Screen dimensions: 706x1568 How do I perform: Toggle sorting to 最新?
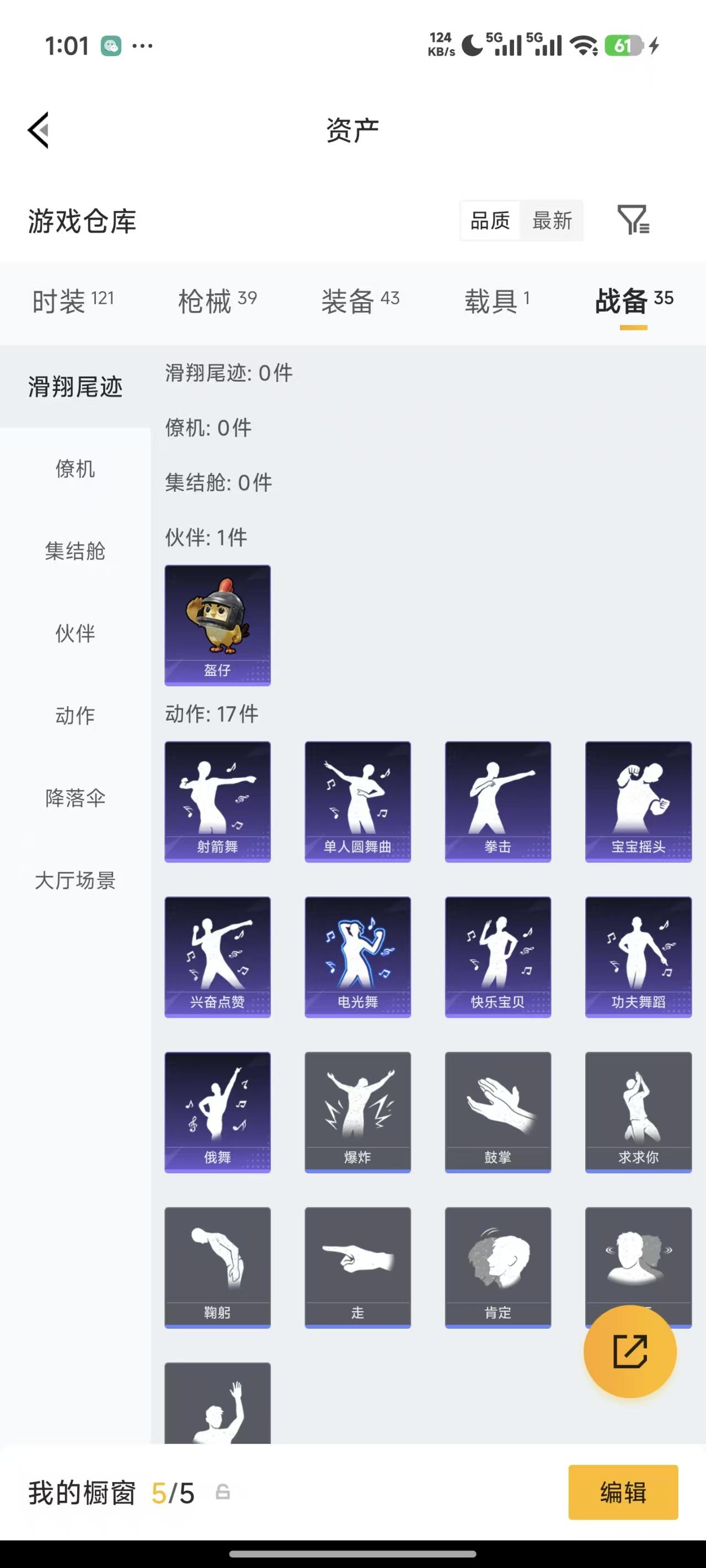(x=551, y=221)
